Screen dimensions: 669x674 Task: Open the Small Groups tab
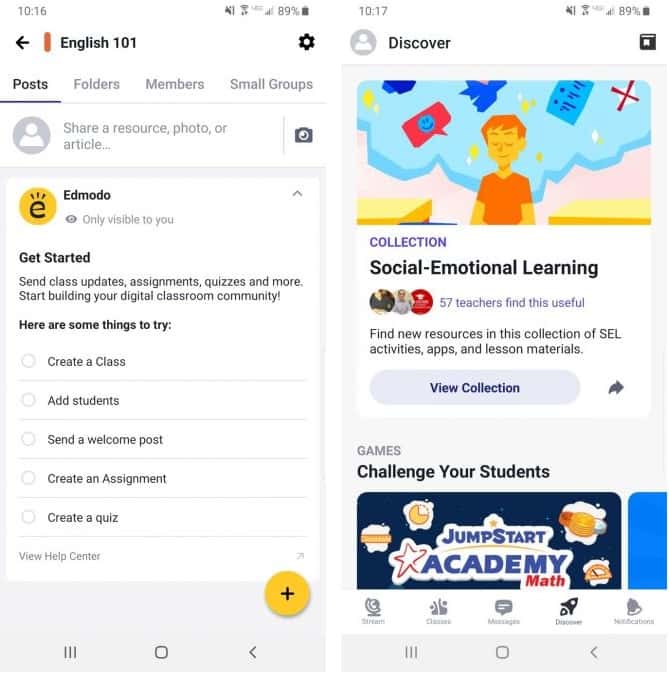pos(271,84)
